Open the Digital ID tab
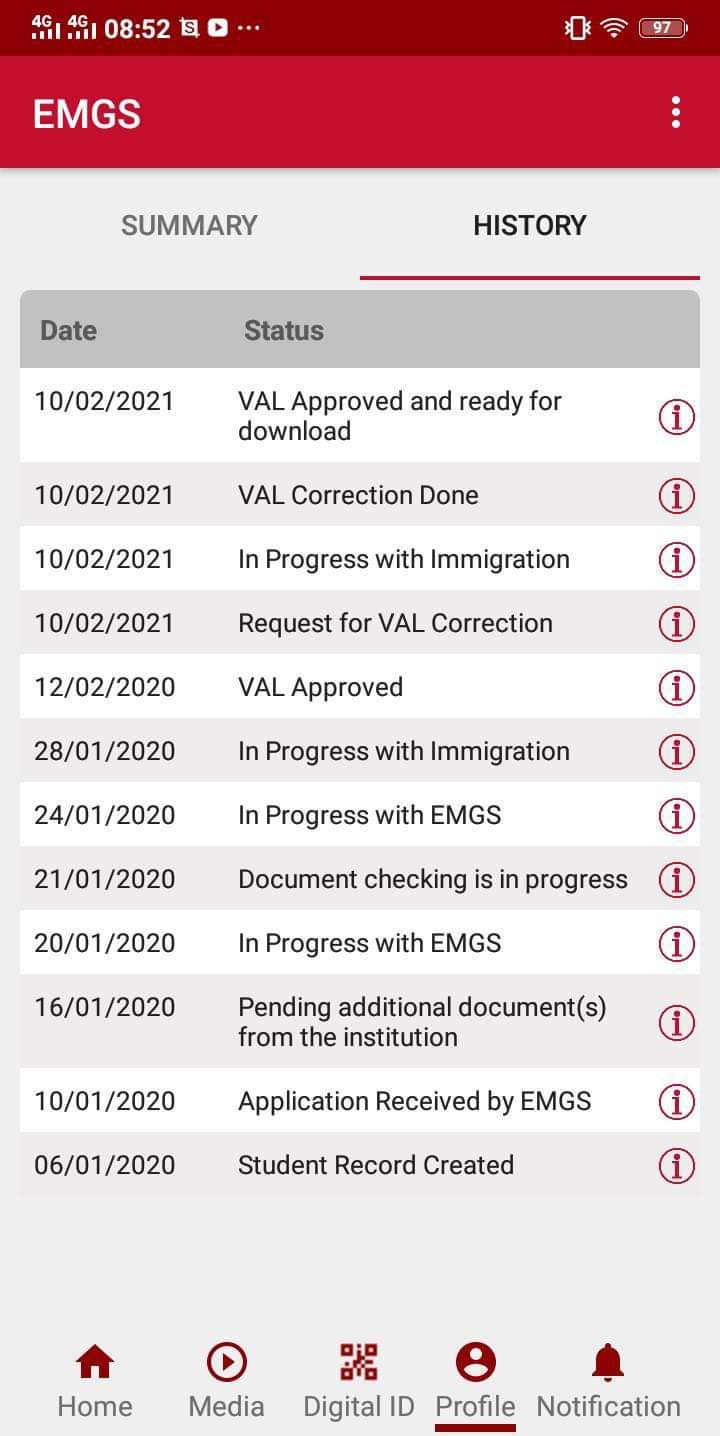This screenshot has height=1436, width=720. click(358, 1381)
